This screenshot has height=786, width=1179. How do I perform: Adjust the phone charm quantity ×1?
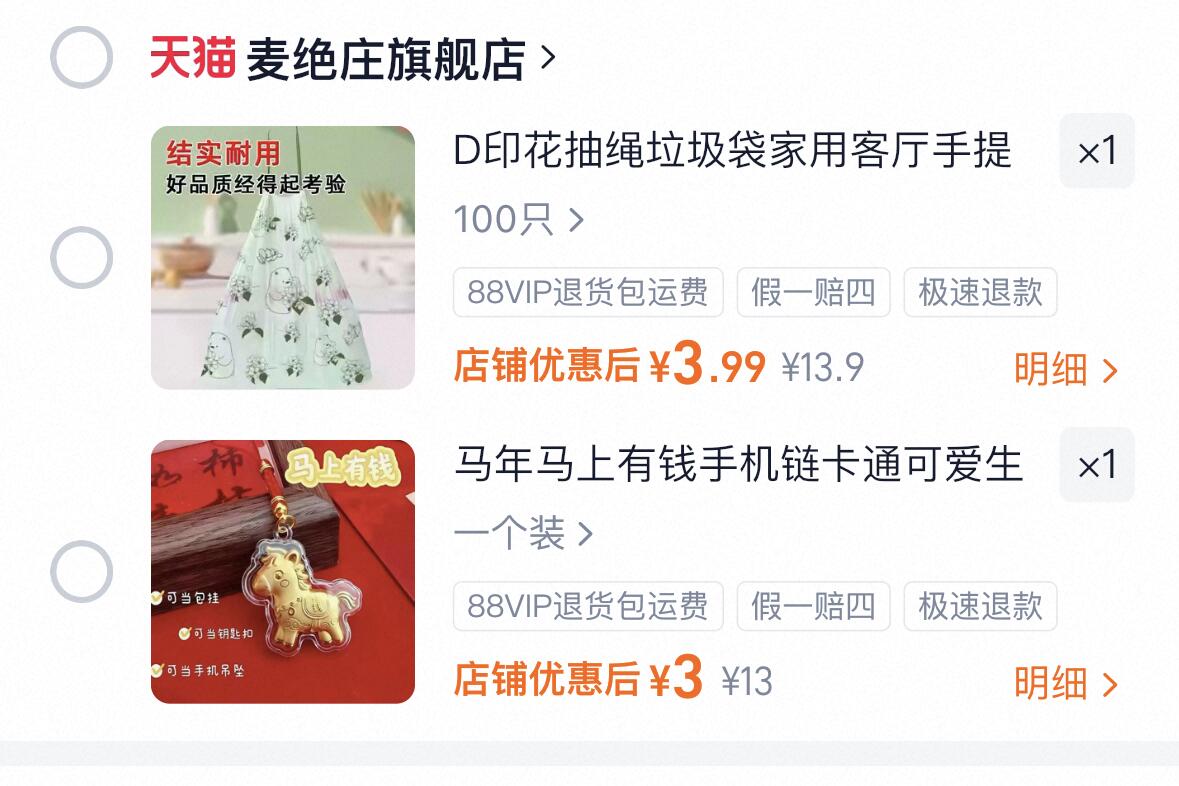coord(1096,465)
